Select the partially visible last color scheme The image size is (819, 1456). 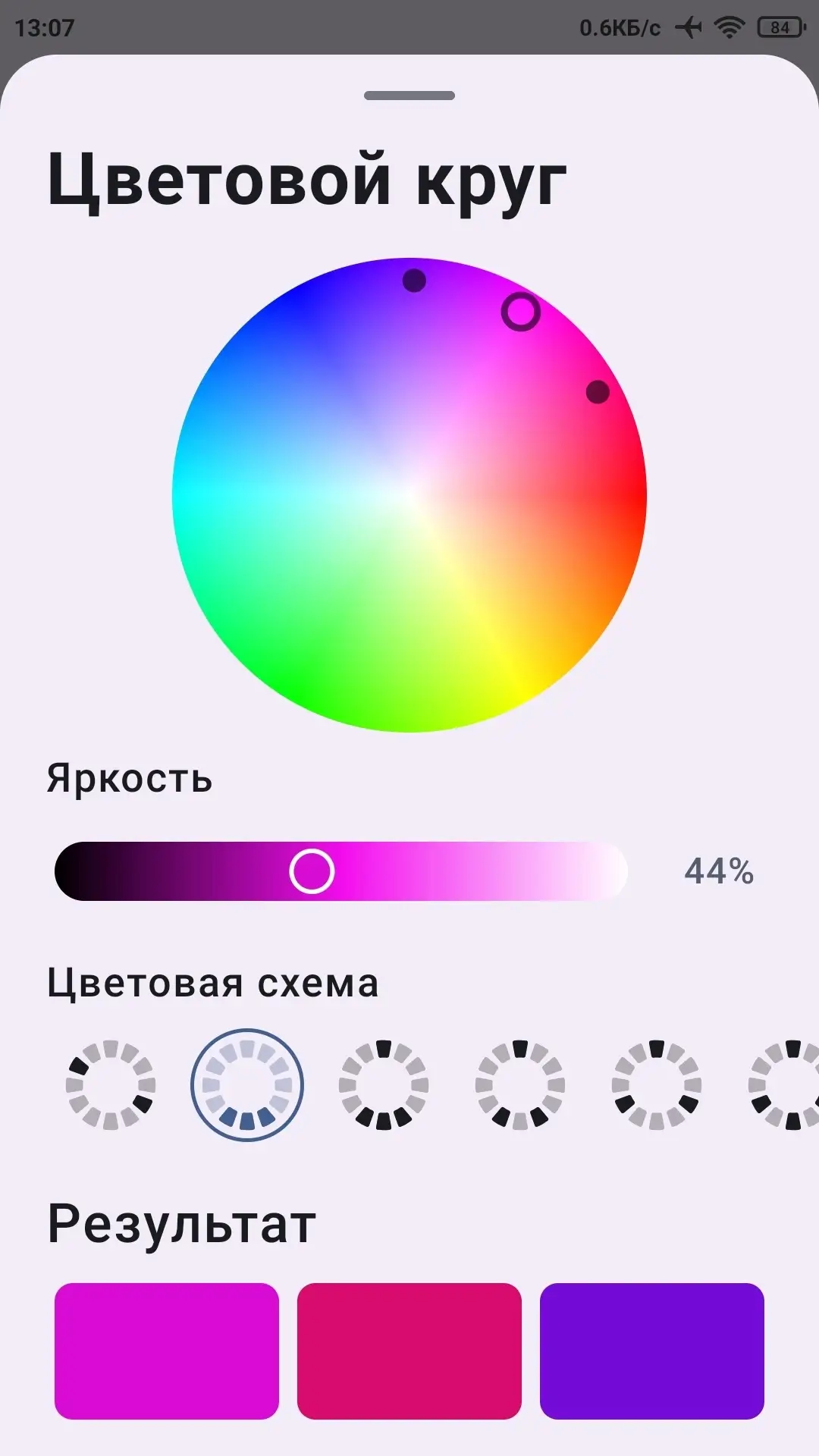coord(784,1084)
